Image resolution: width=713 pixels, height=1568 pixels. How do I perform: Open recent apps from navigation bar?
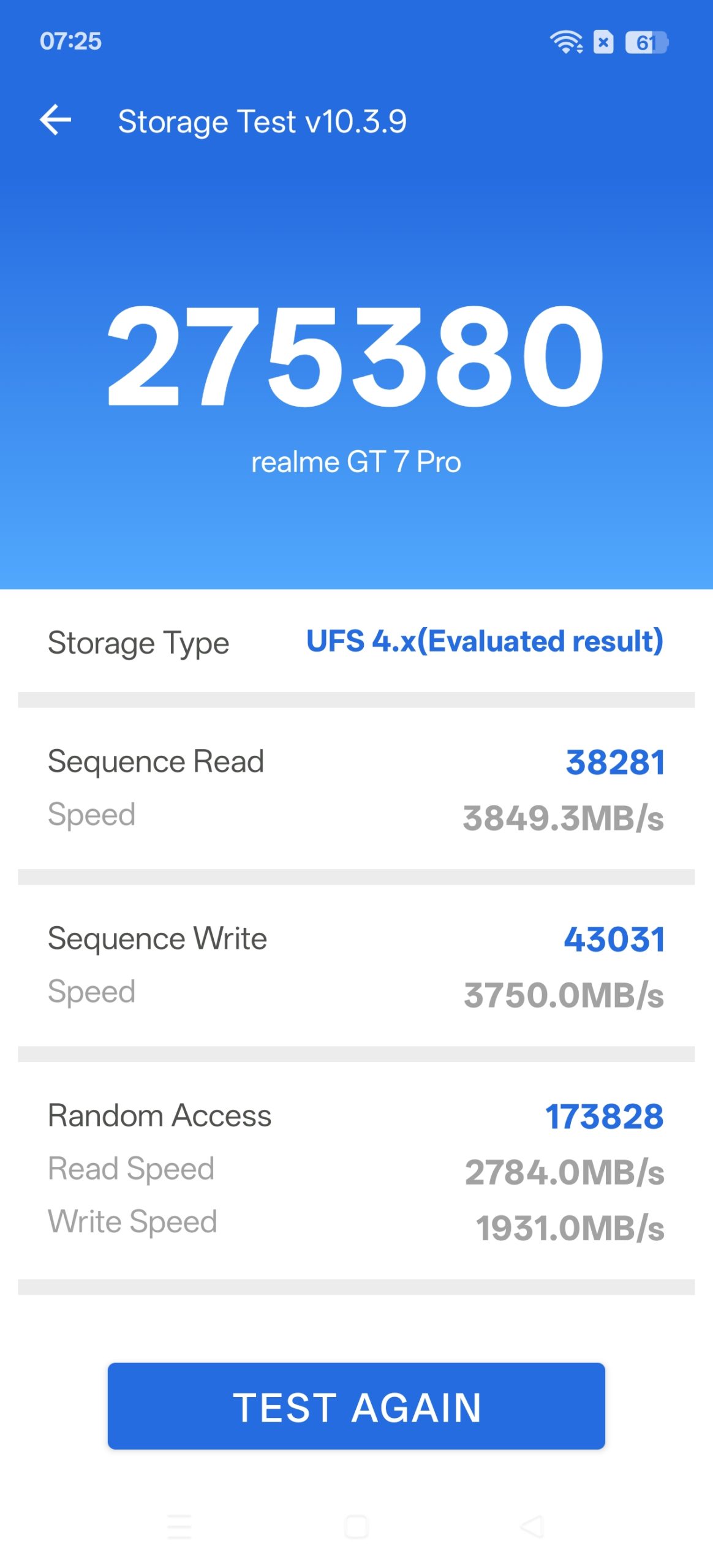pos(179,1526)
